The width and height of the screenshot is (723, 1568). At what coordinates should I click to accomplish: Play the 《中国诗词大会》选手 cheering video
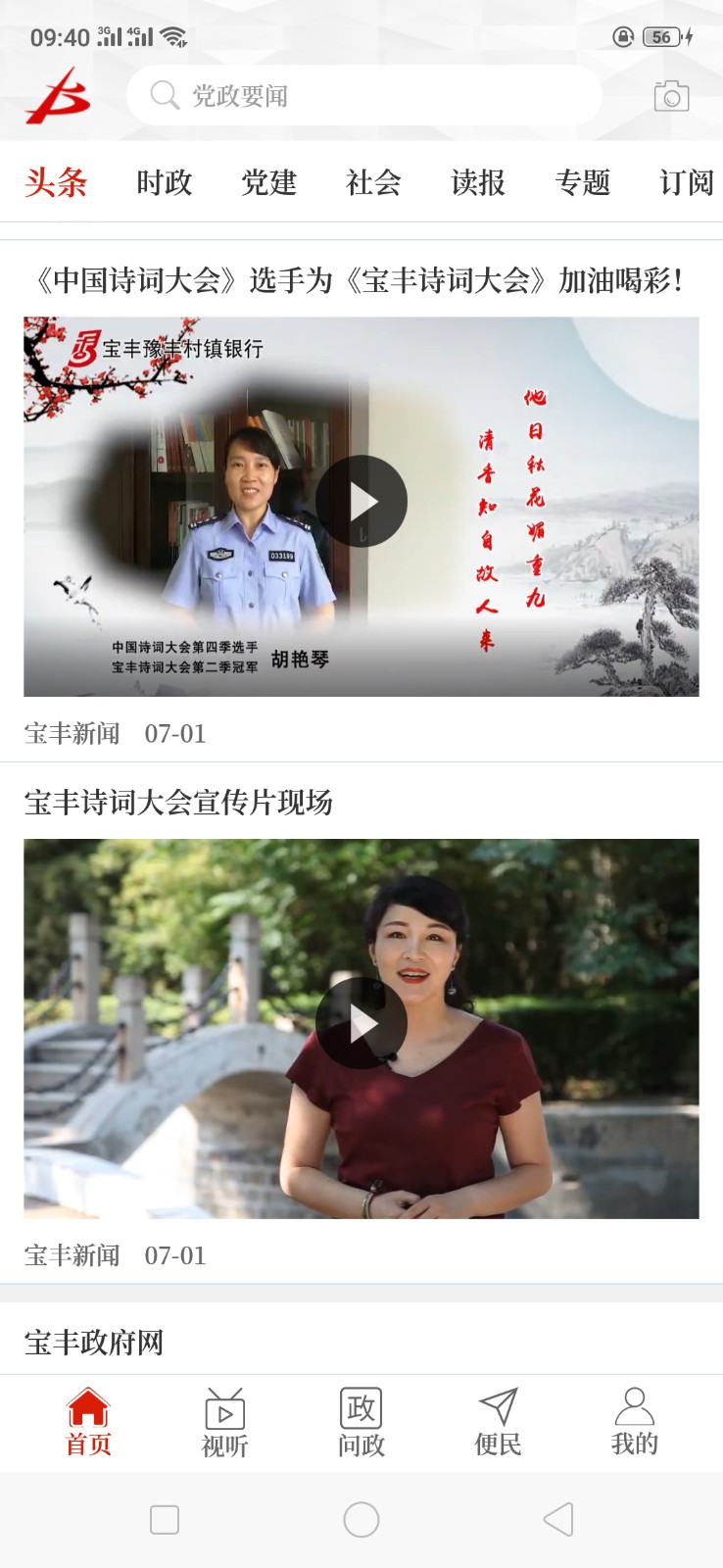click(x=361, y=502)
